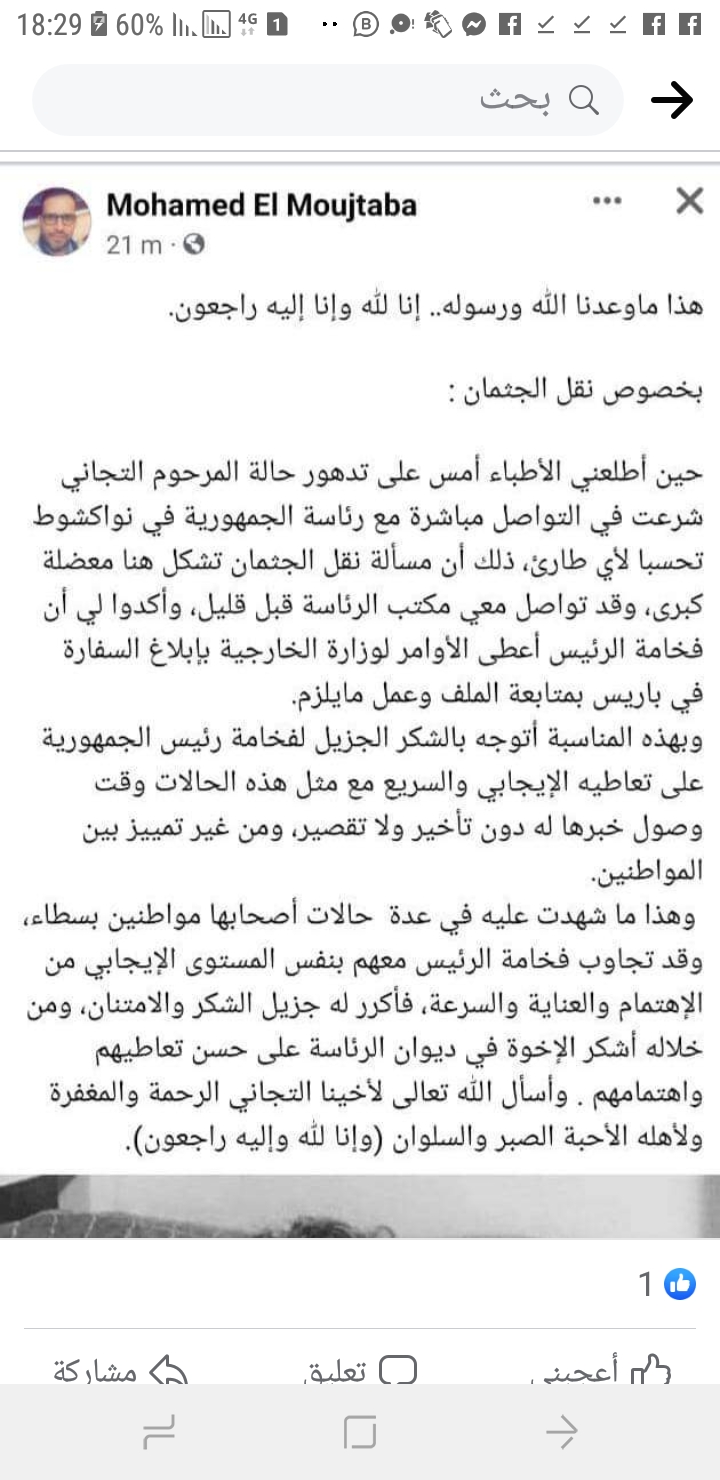Go to the system home screen
720x1480 pixels.
click(360, 1433)
